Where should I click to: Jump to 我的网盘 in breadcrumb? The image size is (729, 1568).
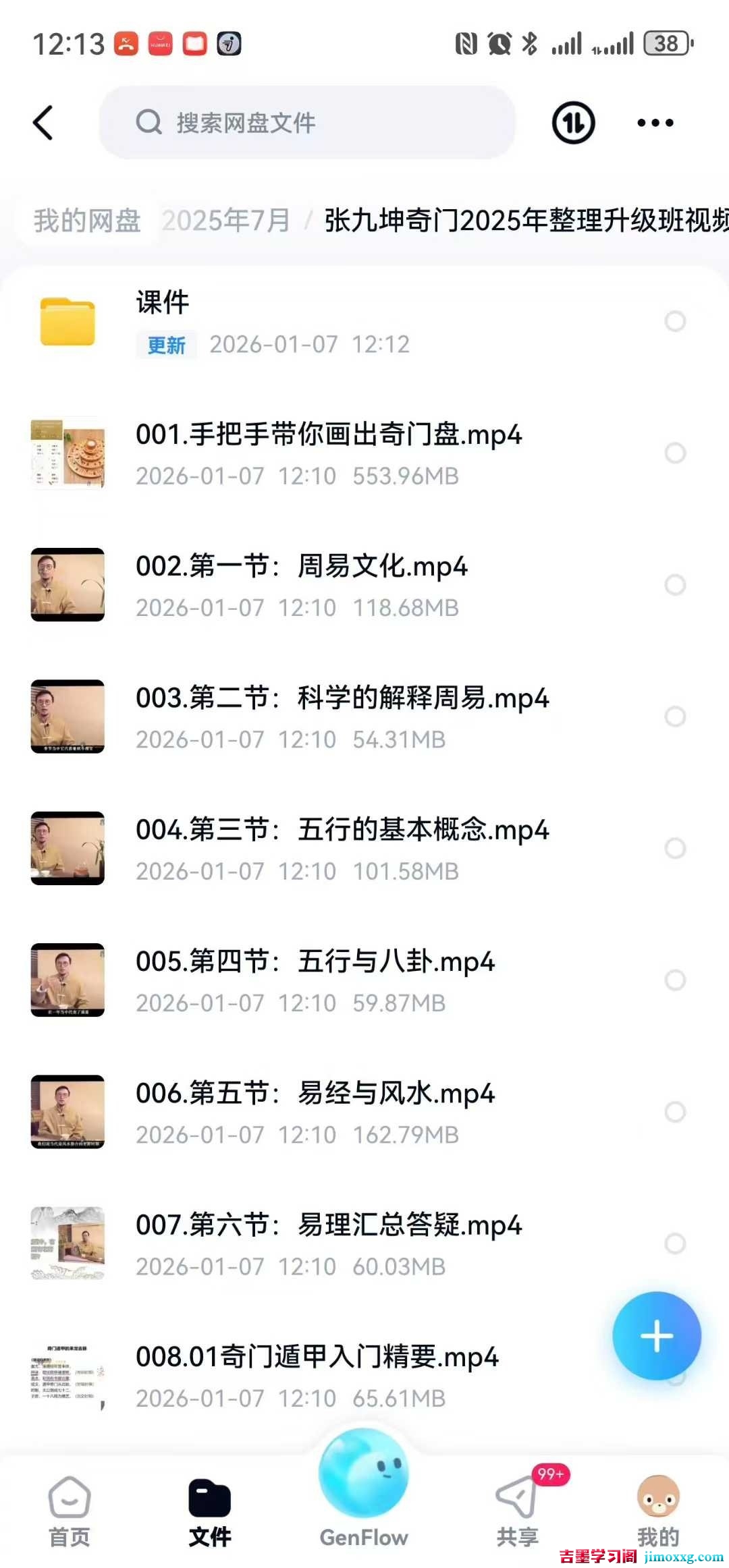(87, 221)
